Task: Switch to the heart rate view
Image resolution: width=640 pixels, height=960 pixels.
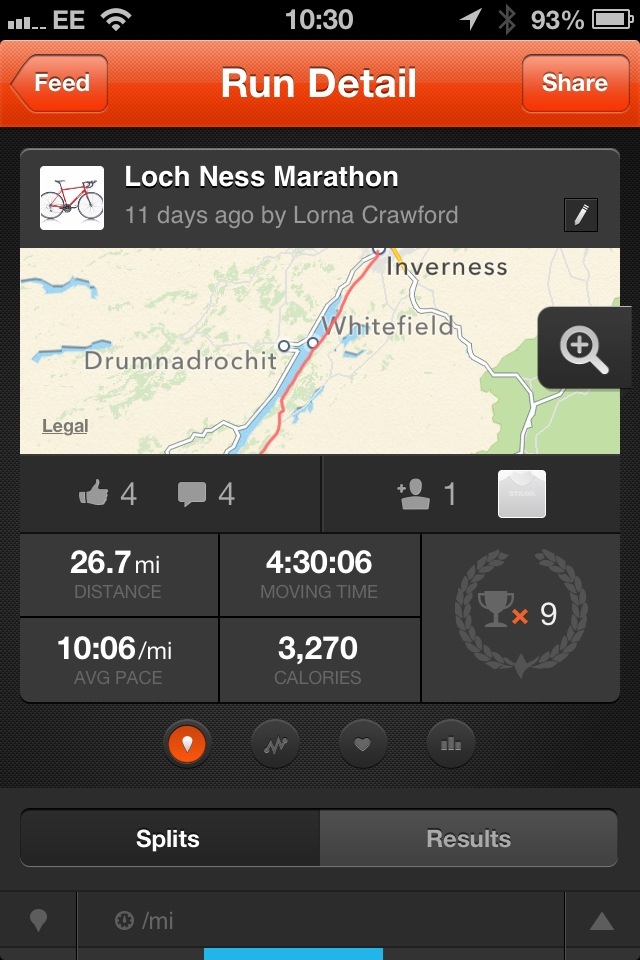Action: tap(363, 743)
